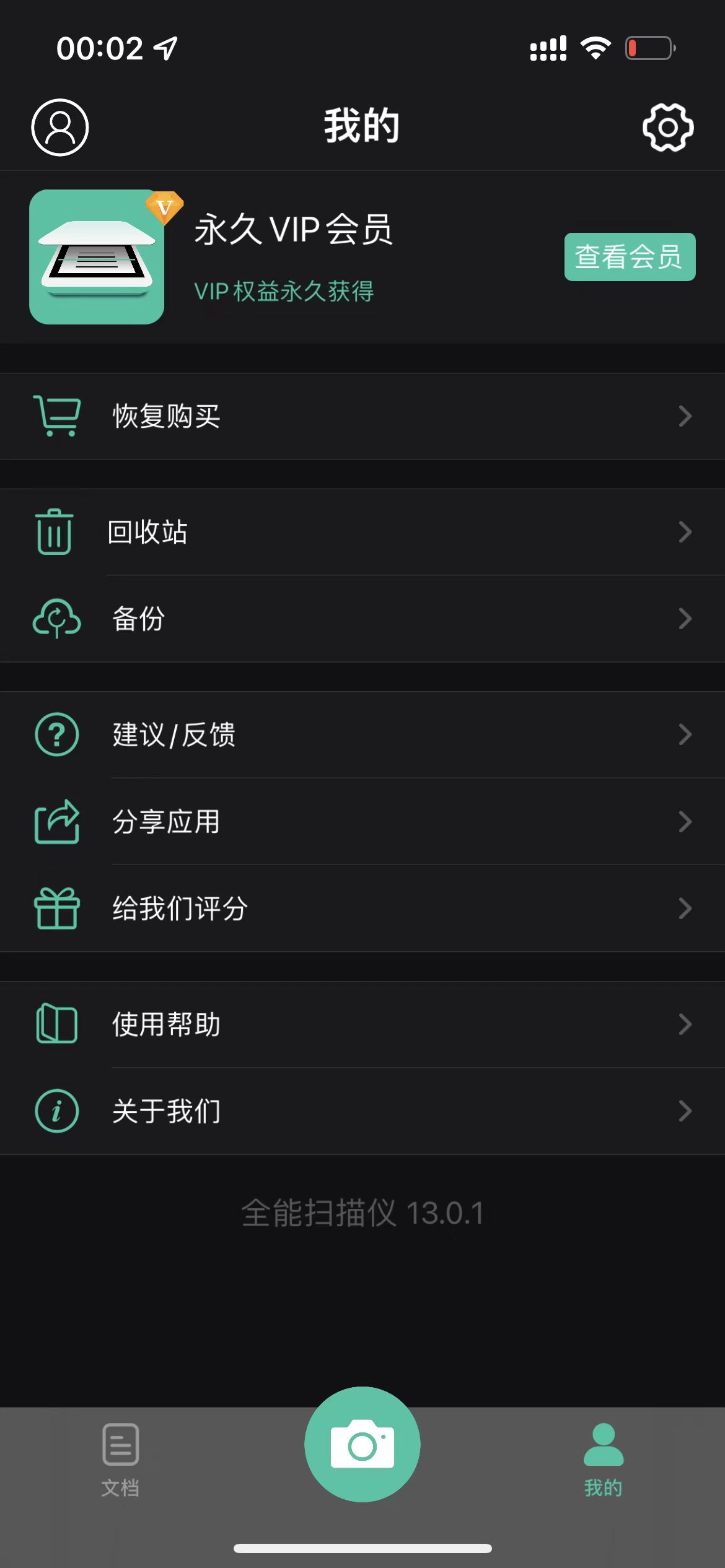Click the question mark feedback icon
725x1568 pixels.
pyautogui.click(x=56, y=734)
